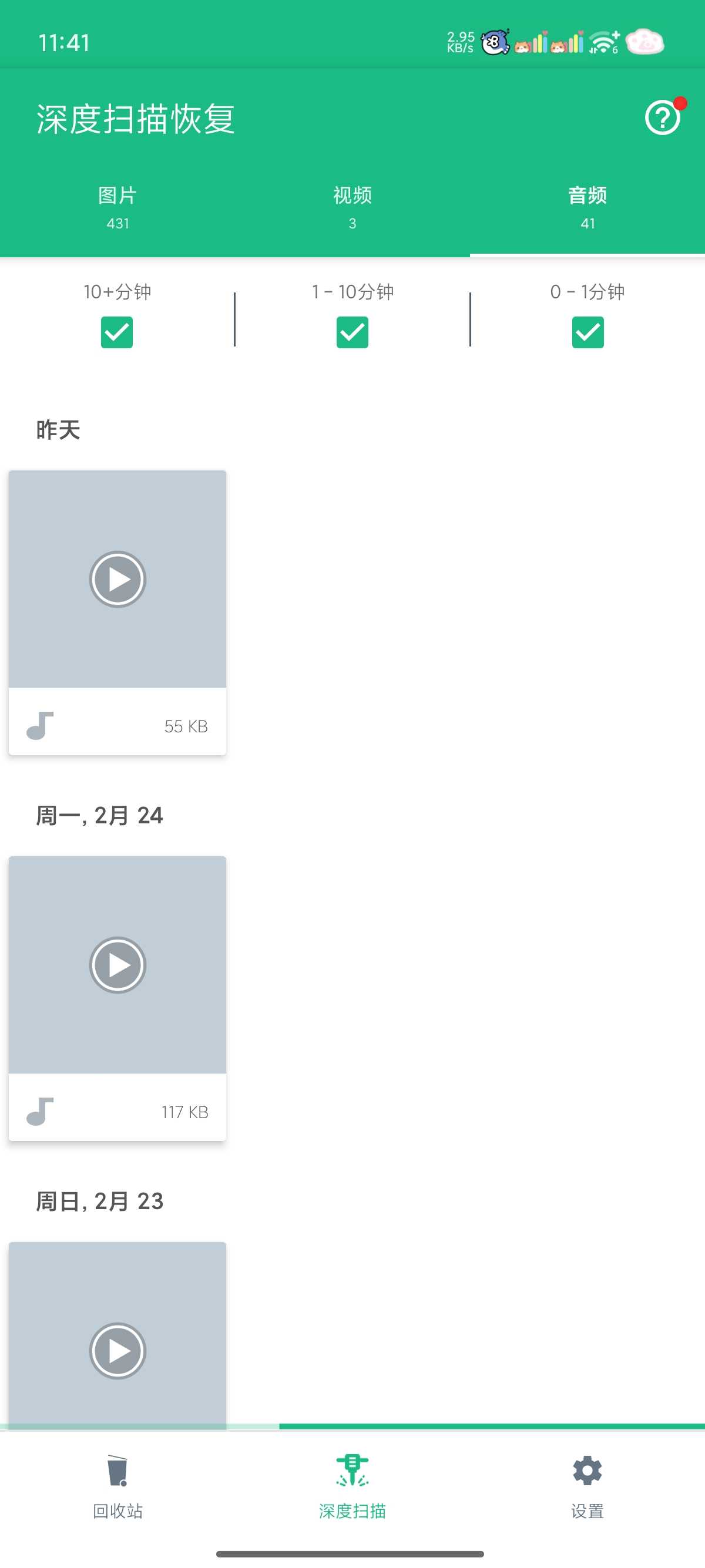Open 设置 from the bottom bar
This screenshot has width=705, height=1568.
[x=587, y=1485]
